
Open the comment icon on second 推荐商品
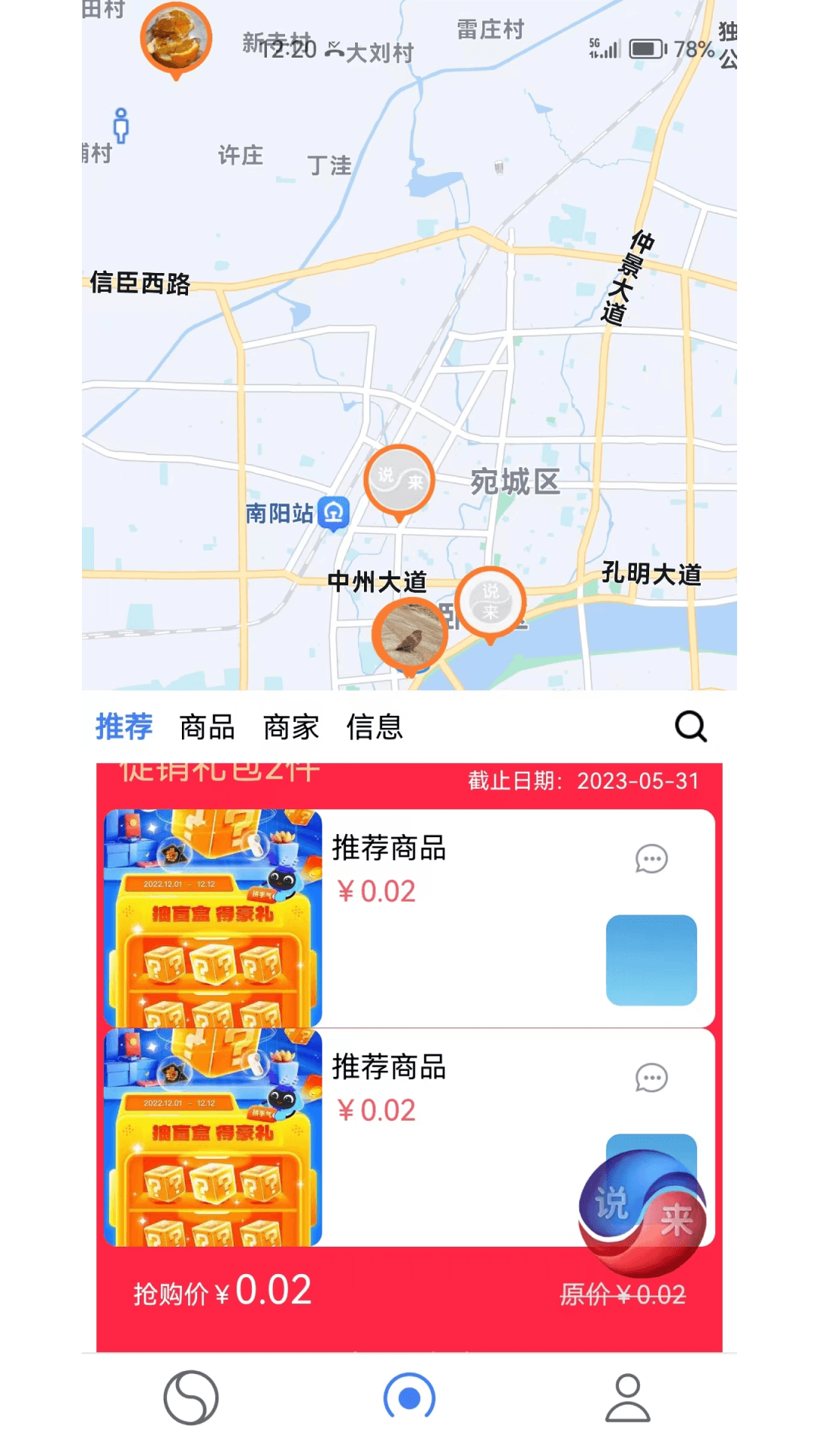click(651, 1078)
